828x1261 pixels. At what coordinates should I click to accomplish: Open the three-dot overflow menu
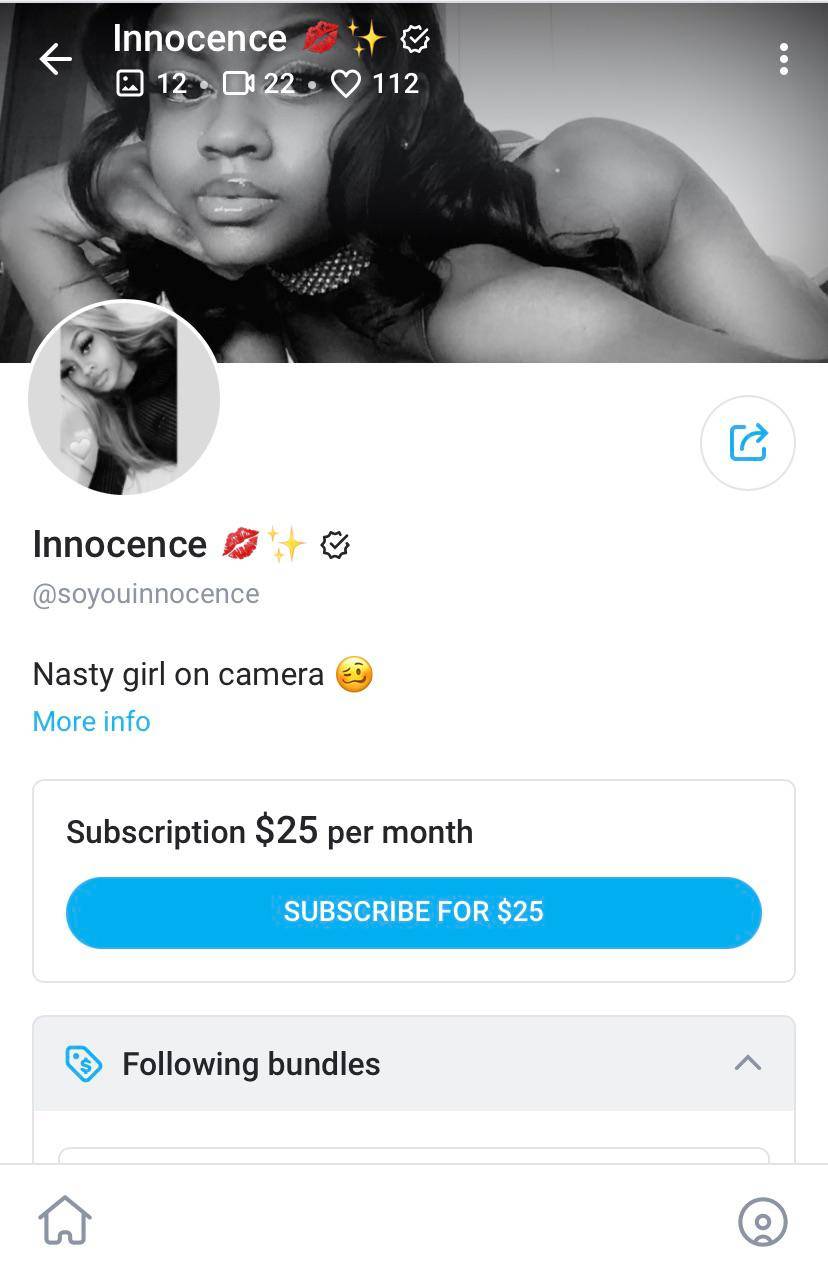tap(783, 60)
